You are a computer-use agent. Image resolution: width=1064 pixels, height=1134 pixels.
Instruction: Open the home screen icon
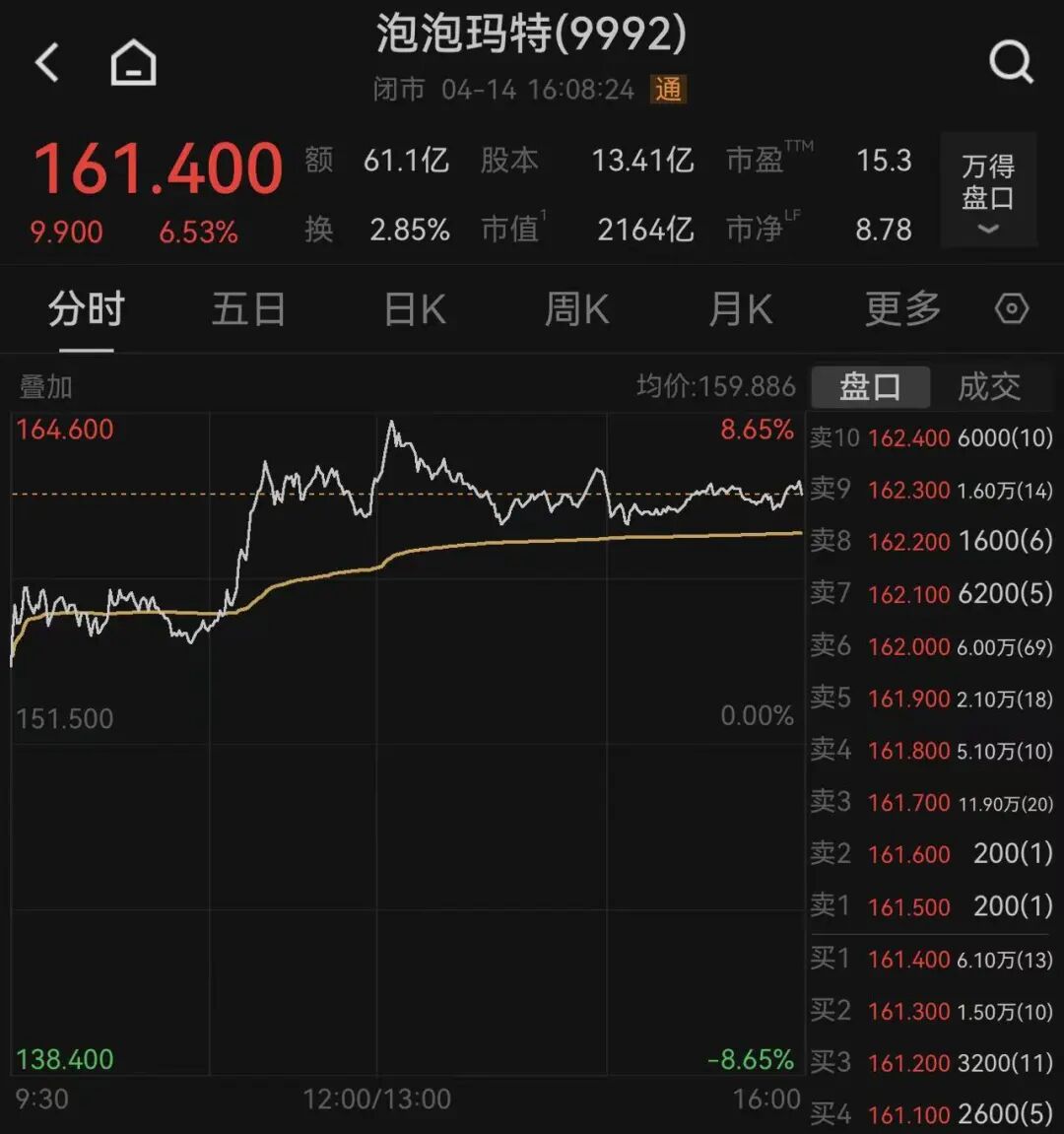pos(131,61)
